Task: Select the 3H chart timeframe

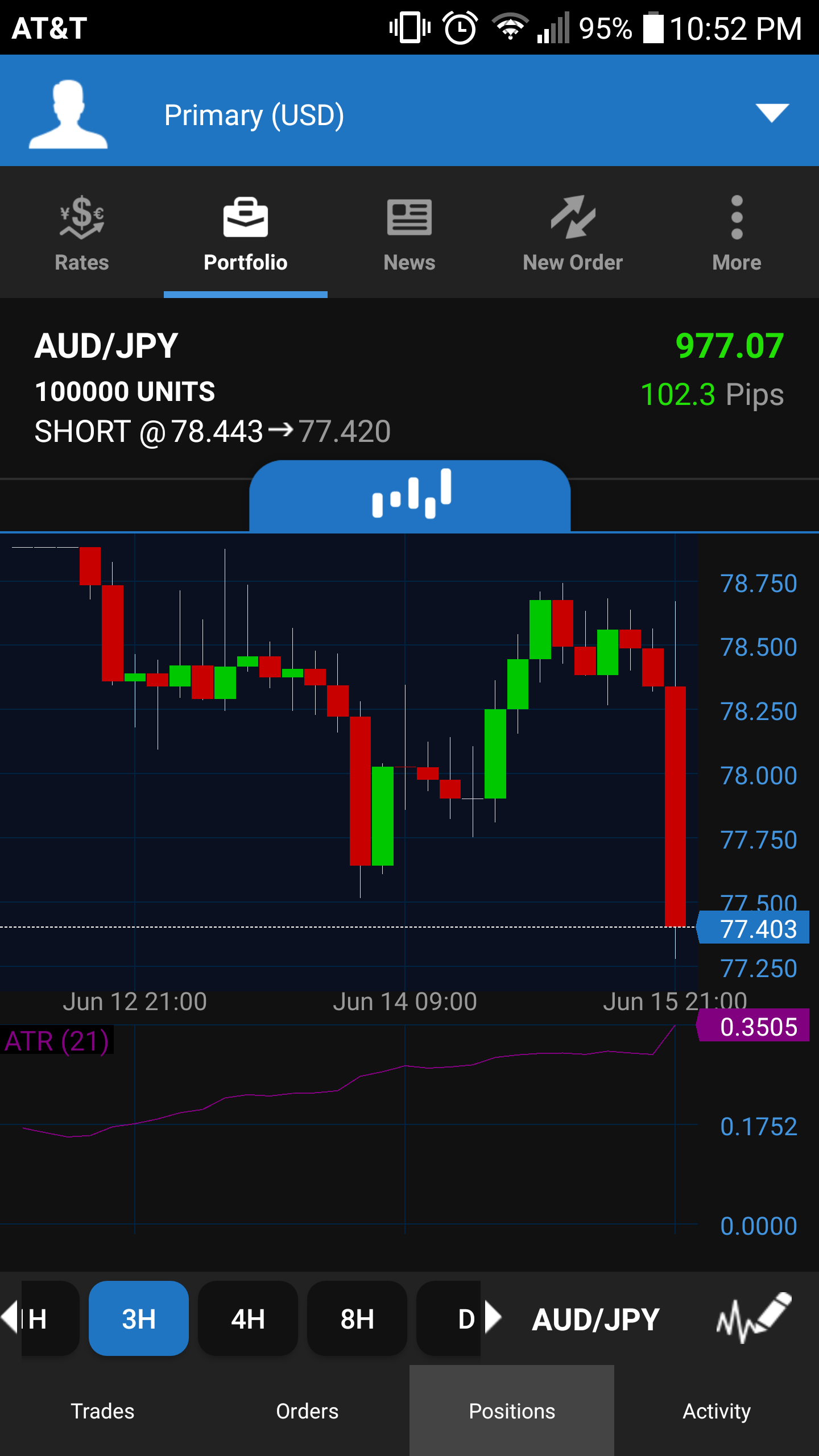Action: pos(139,1318)
